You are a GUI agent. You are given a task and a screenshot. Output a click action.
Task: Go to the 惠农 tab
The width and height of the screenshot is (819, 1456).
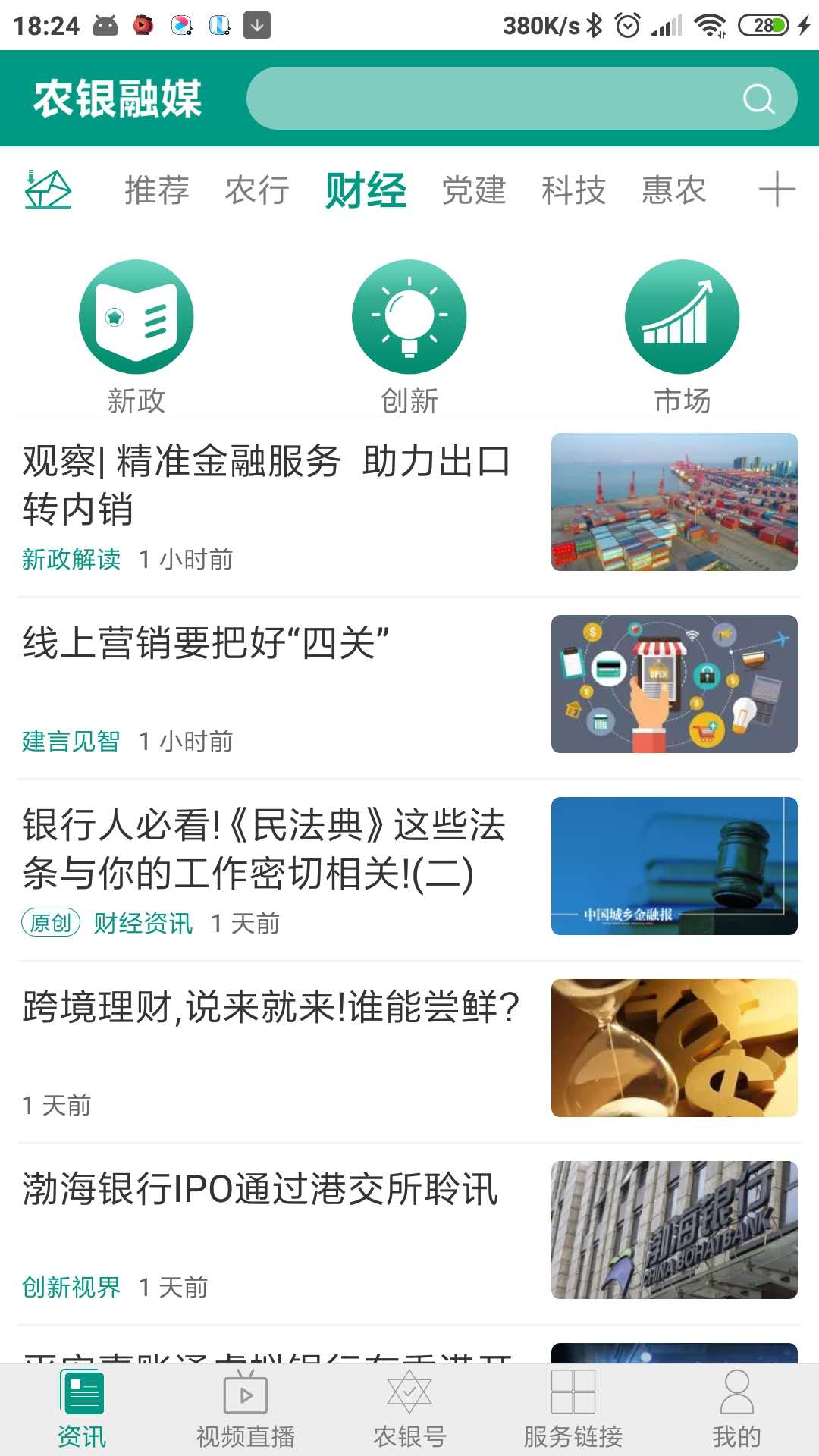click(x=673, y=190)
